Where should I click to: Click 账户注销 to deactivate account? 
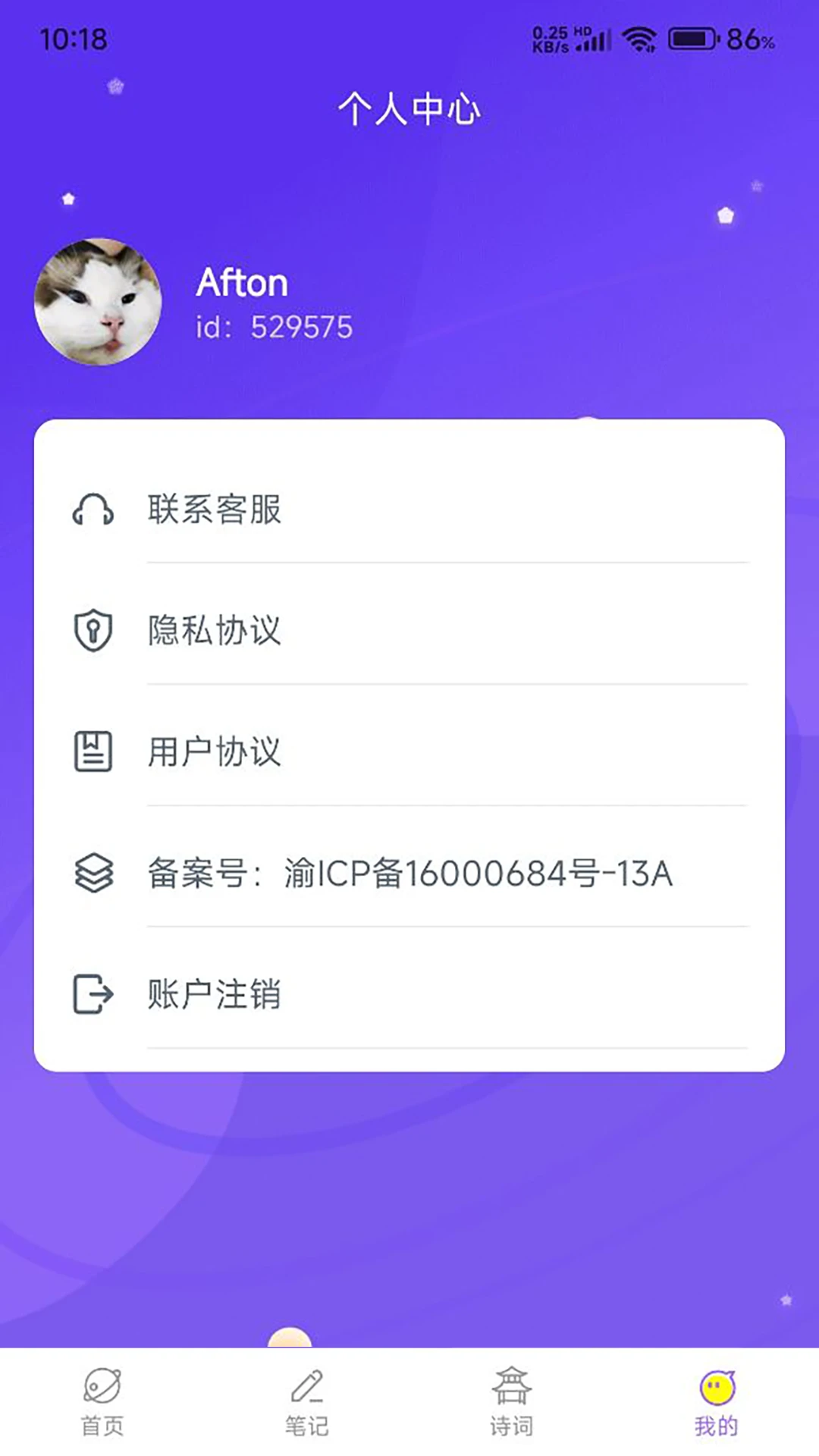point(213,994)
